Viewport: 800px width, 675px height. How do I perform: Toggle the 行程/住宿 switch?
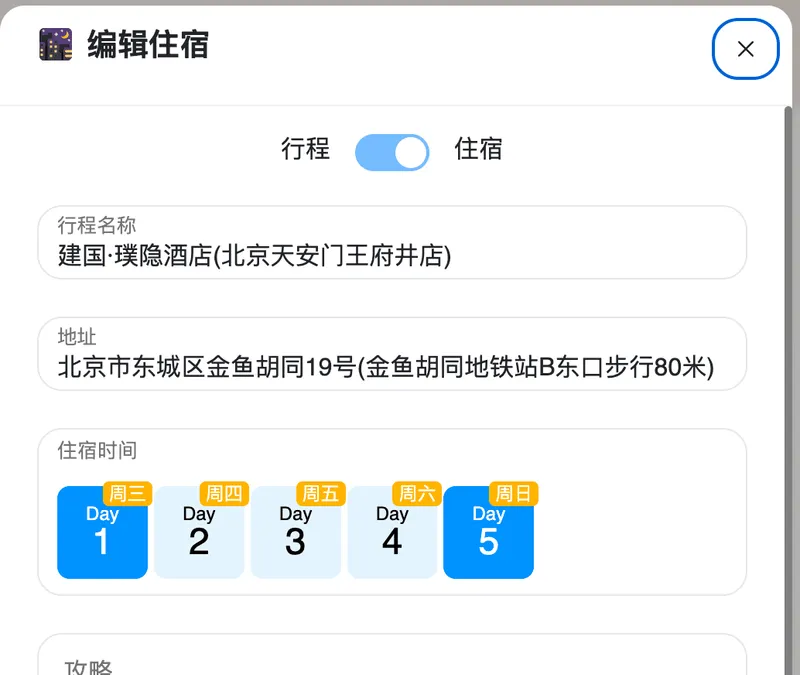[392, 152]
